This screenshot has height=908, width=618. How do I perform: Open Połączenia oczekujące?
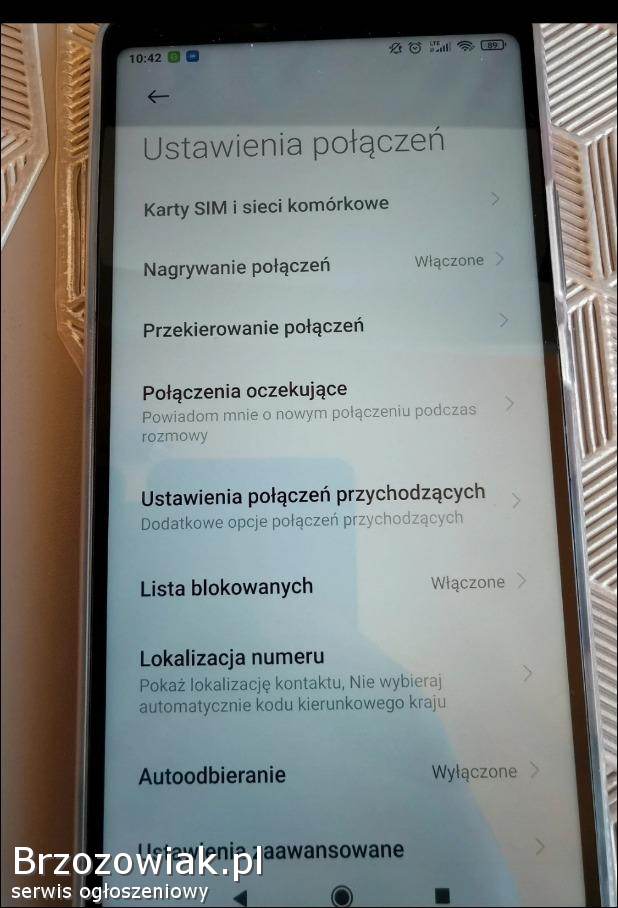coord(245,390)
